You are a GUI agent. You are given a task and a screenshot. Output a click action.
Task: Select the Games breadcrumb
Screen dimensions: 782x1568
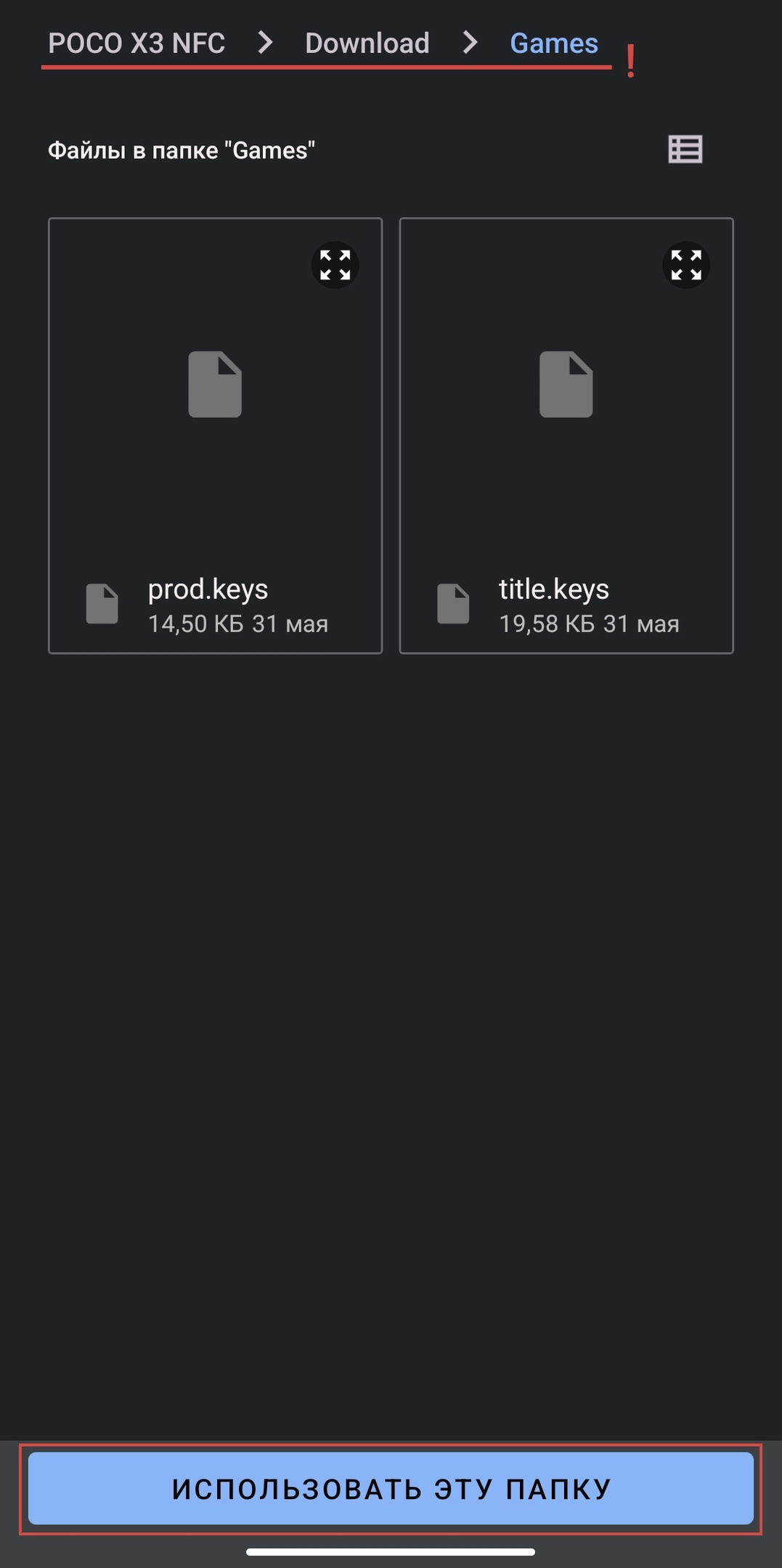click(x=554, y=44)
